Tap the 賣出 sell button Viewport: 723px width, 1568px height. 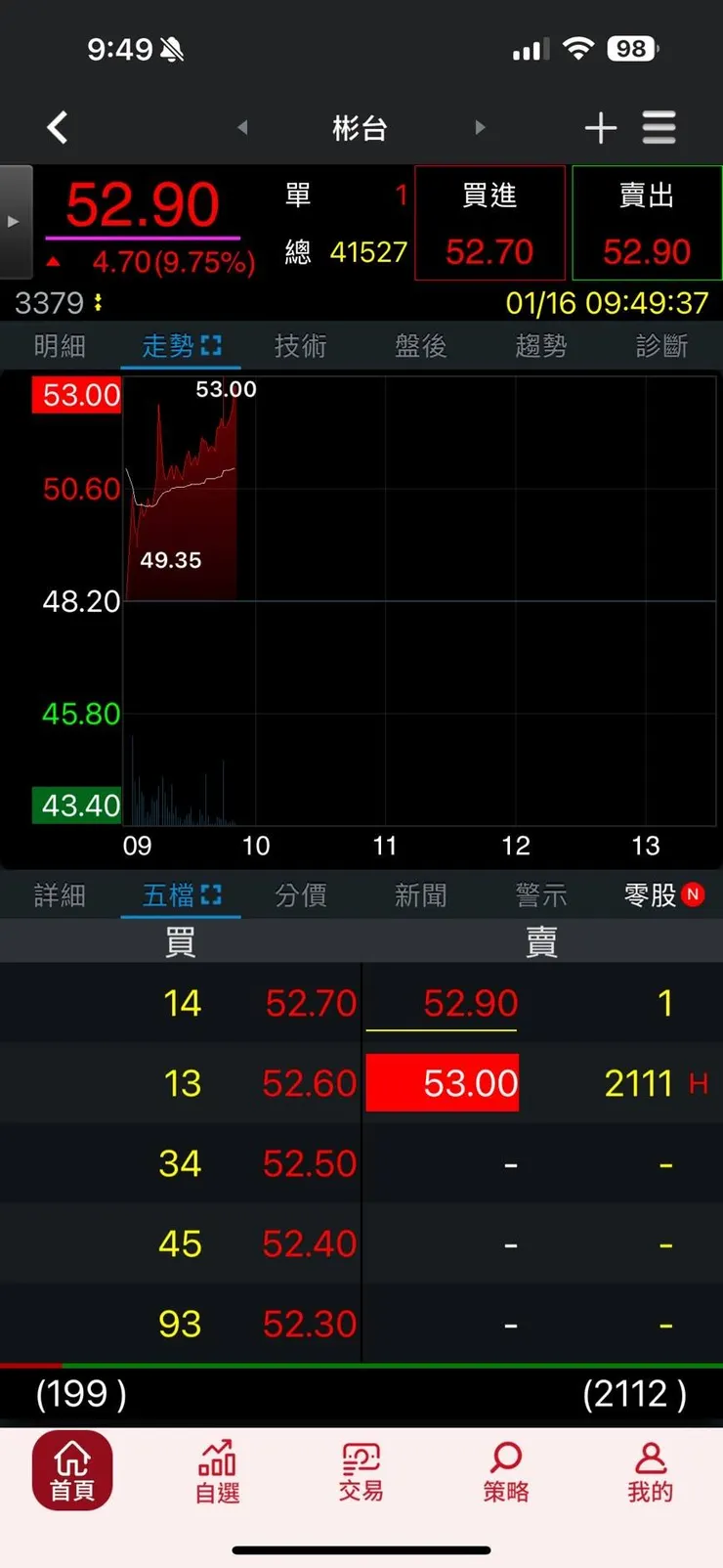pyautogui.click(x=647, y=223)
